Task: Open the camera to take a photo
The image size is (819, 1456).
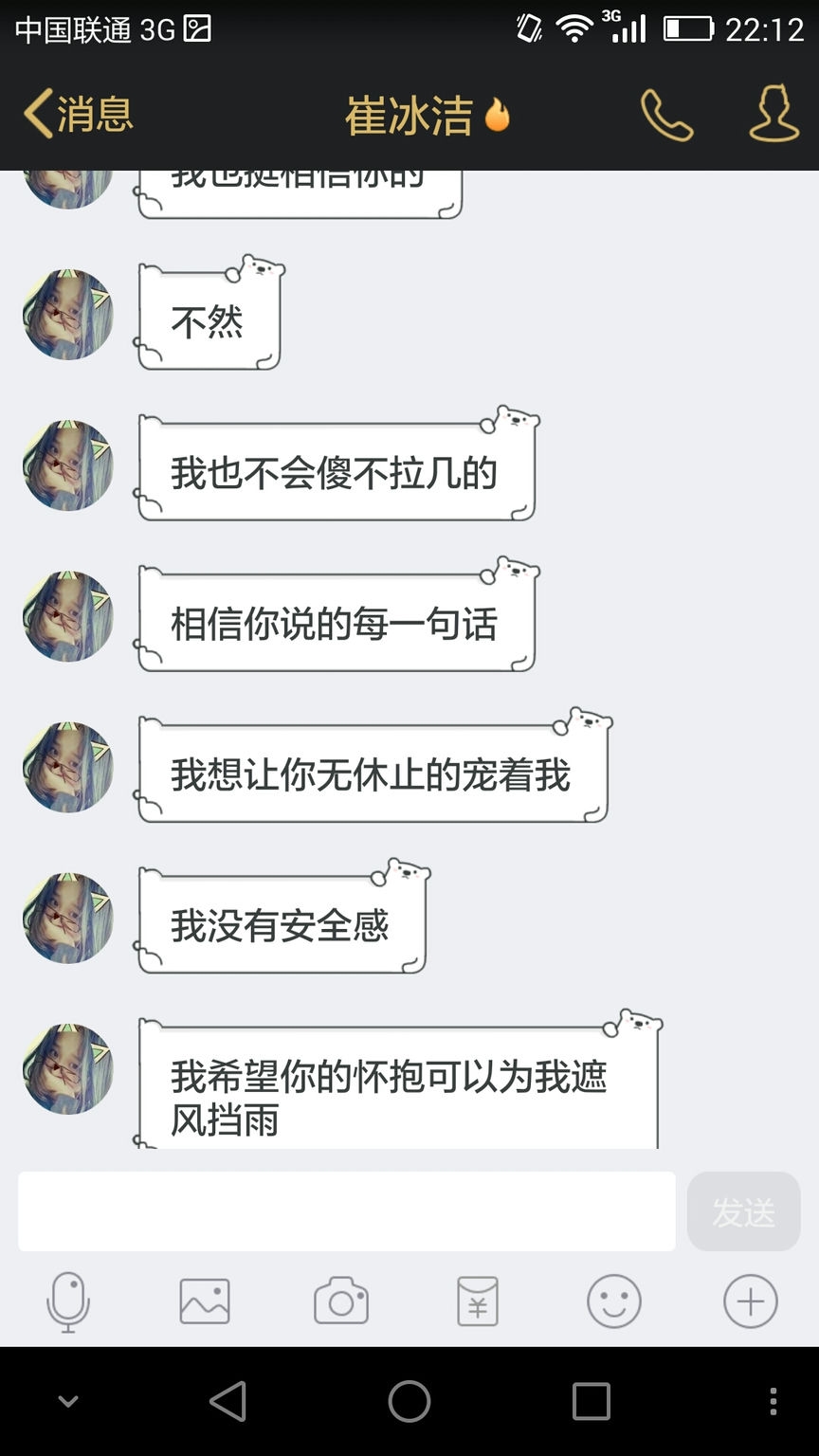Action: coord(341,1301)
